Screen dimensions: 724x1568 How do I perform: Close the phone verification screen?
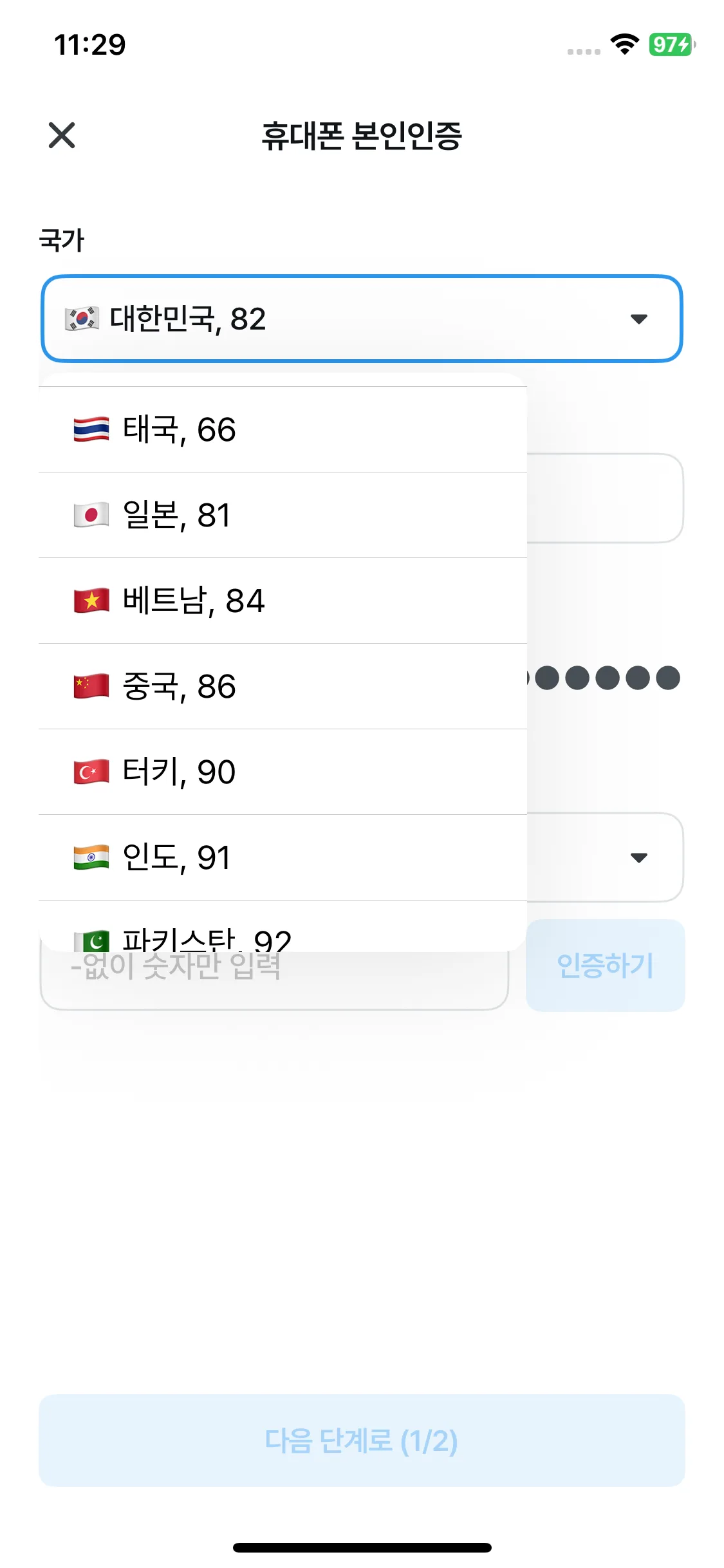(x=62, y=135)
